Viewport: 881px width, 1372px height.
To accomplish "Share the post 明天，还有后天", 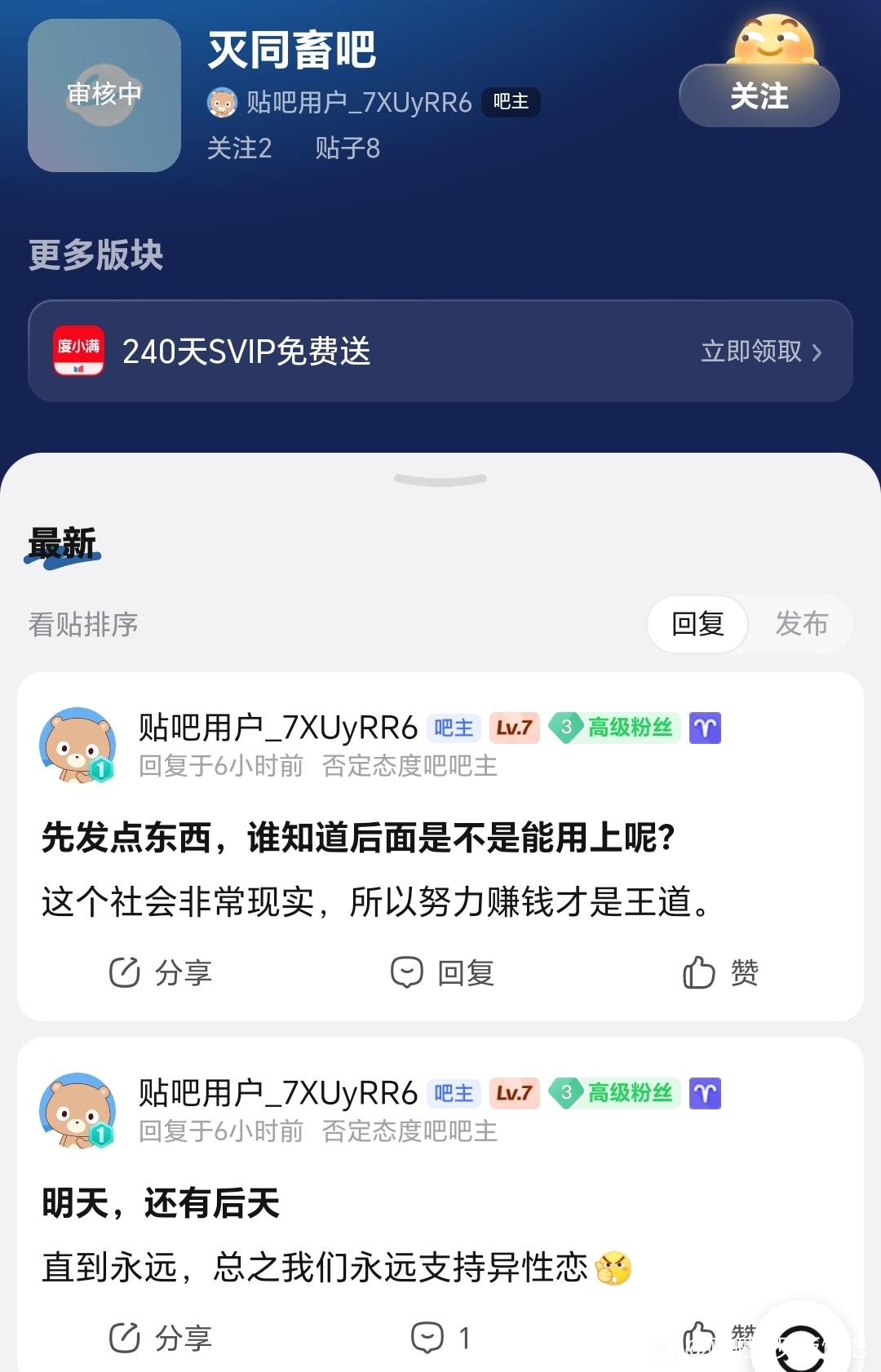I will pos(161,1338).
